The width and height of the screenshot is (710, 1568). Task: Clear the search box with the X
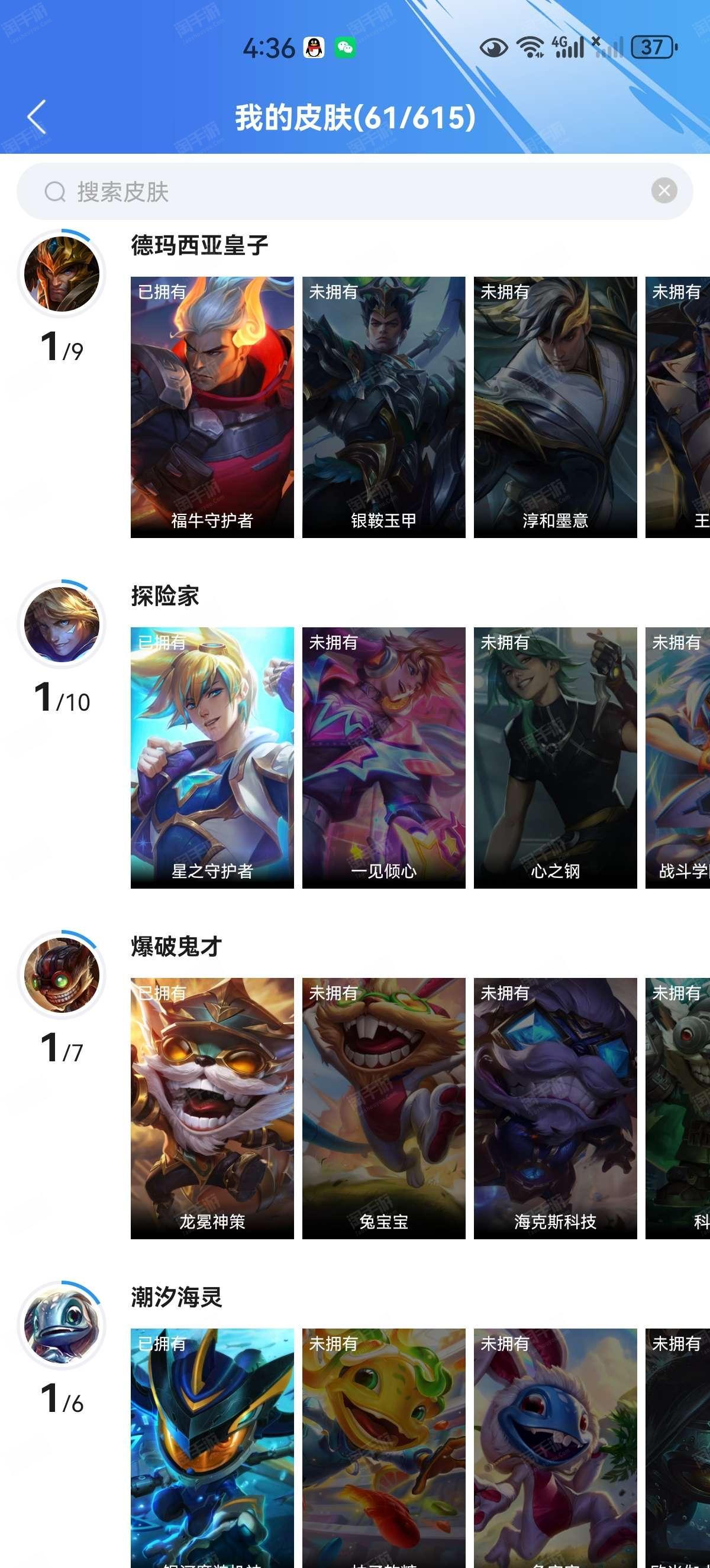coord(664,191)
